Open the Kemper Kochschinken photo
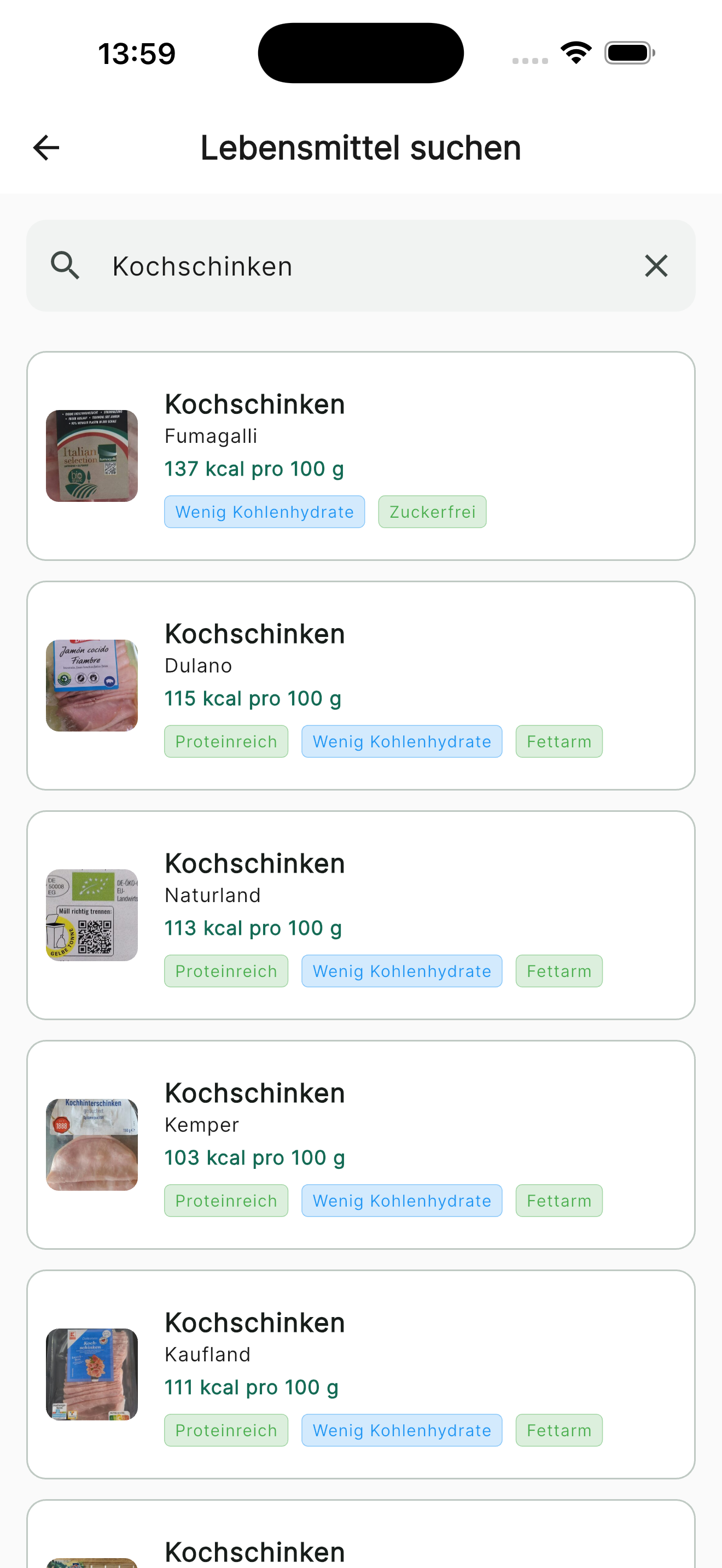Viewport: 722px width, 1568px height. 91,1144
